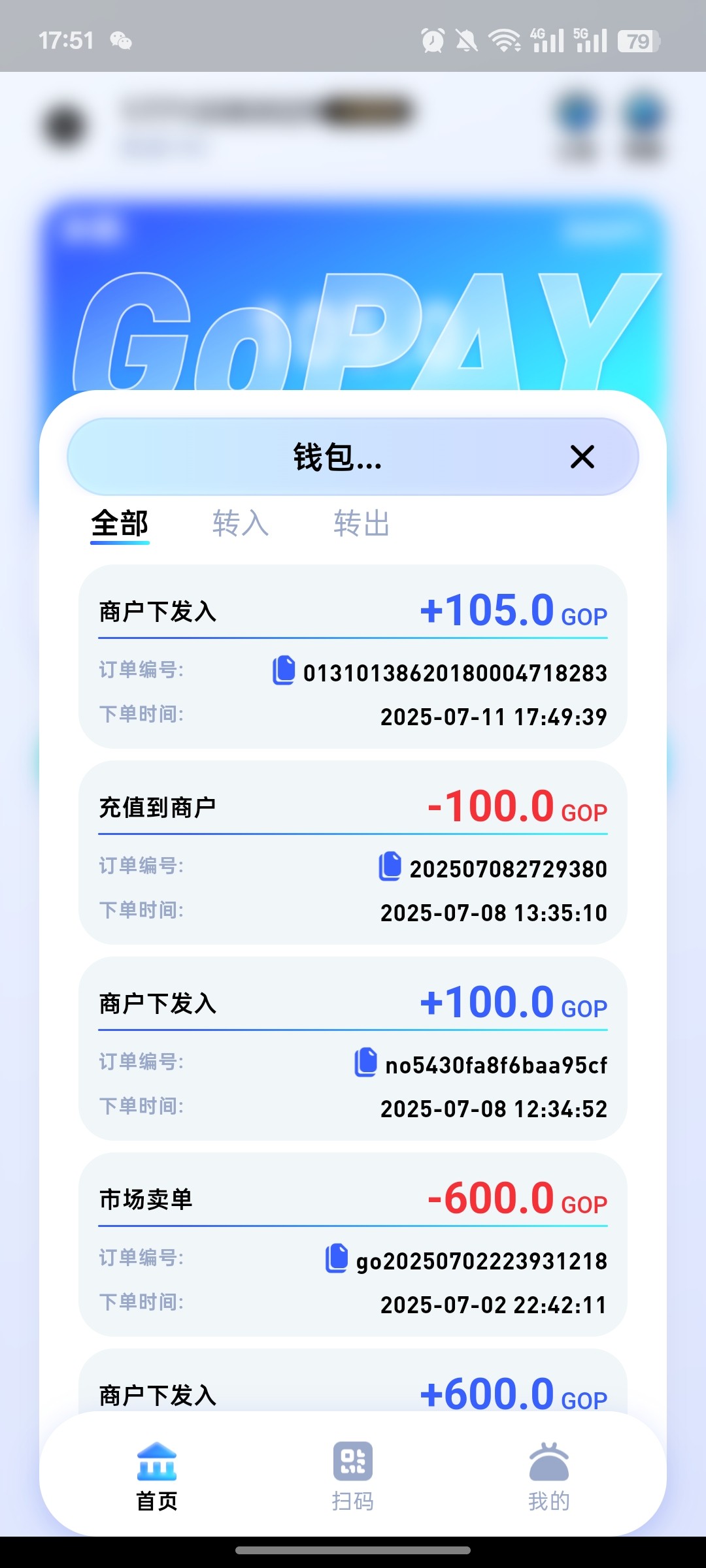Image resolution: width=706 pixels, height=1568 pixels.
Task: Switch to the 转入 tab
Action: pos(241,523)
